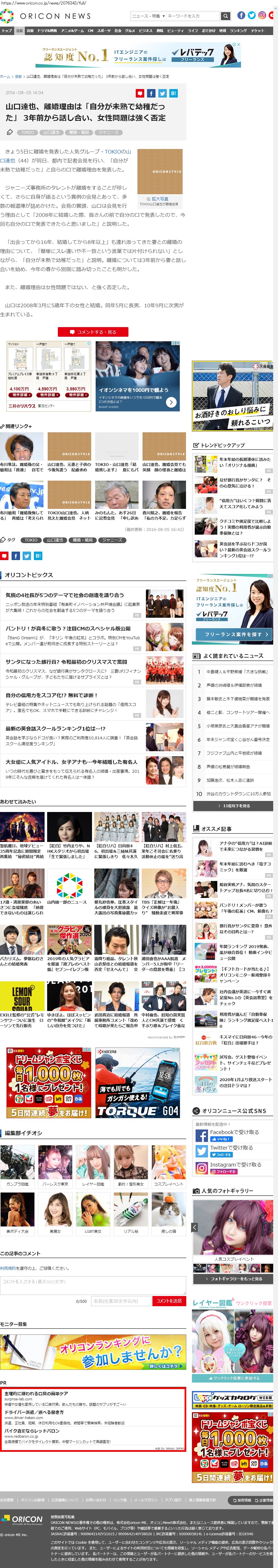Open the ドラマ&映画 tab

(x=47, y=31)
